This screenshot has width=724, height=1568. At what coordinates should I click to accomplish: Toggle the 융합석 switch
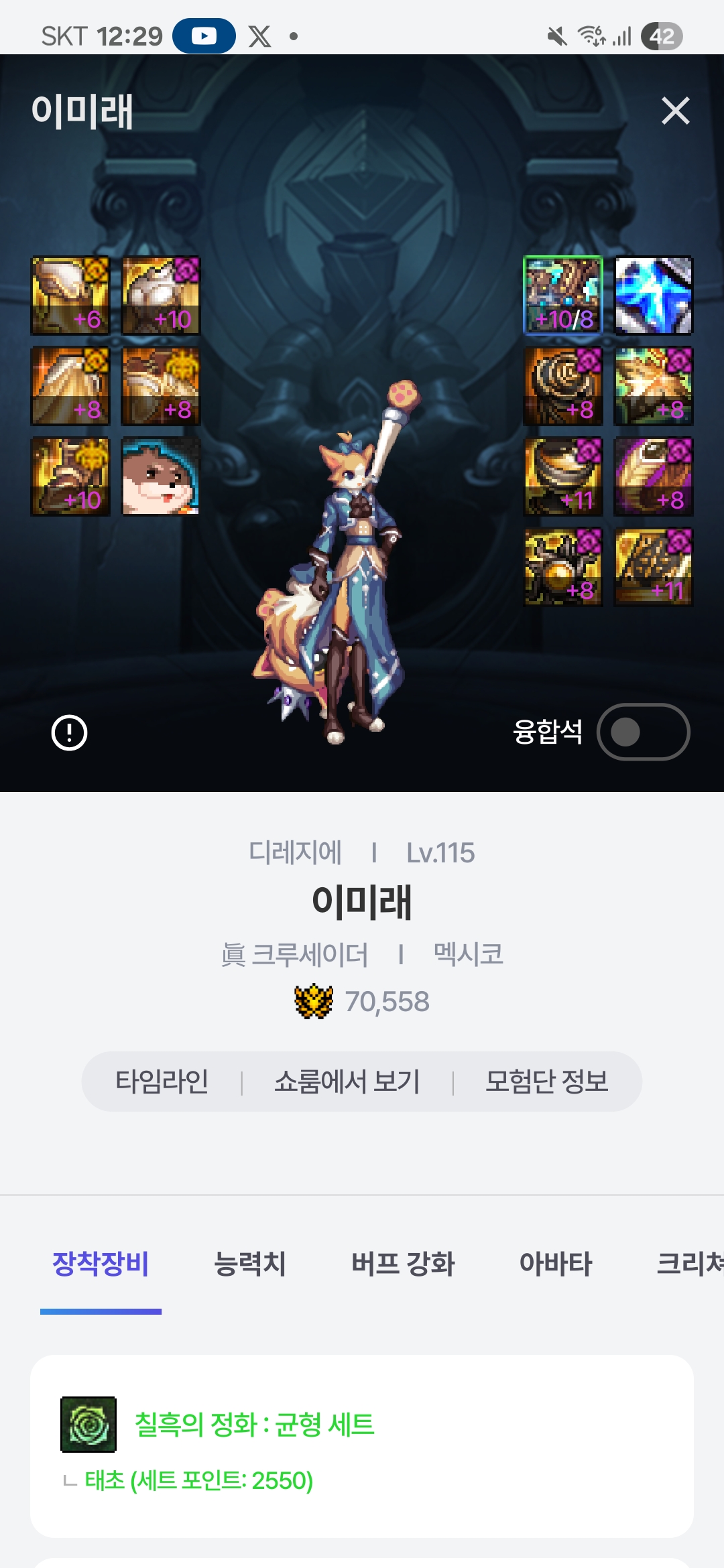pyautogui.click(x=642, y=732)
